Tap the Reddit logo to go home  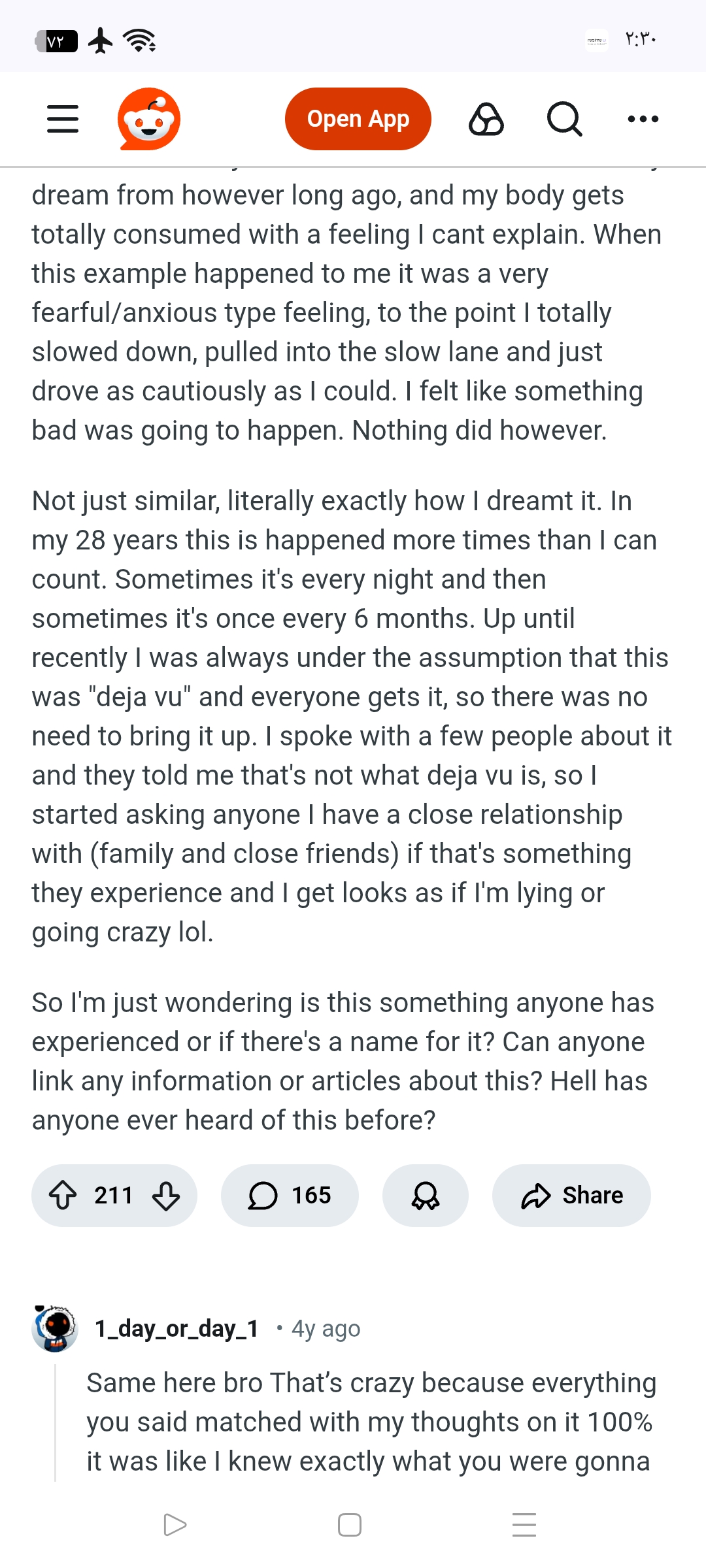click(149, 119)
